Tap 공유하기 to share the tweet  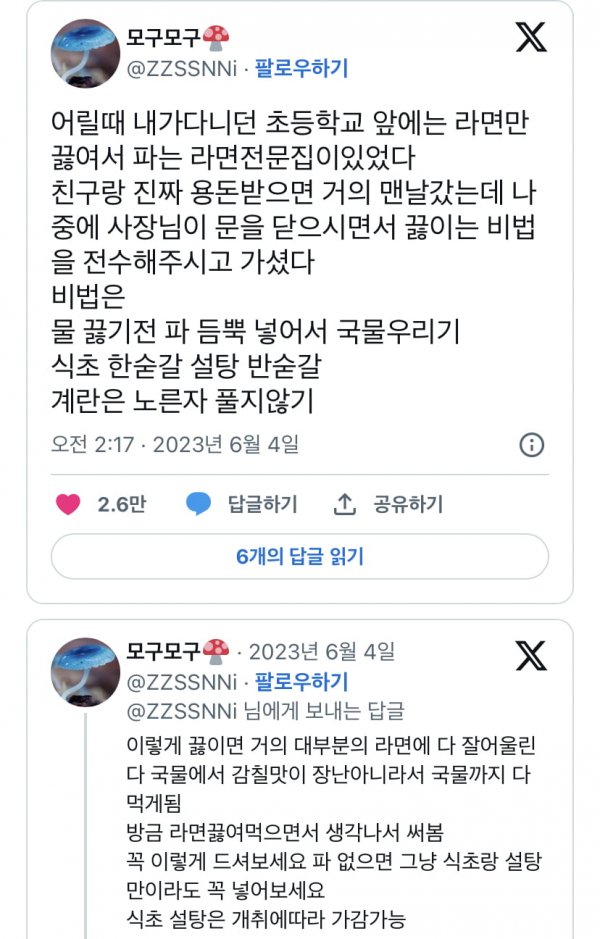pyautogui.click(x=388, y=504)
